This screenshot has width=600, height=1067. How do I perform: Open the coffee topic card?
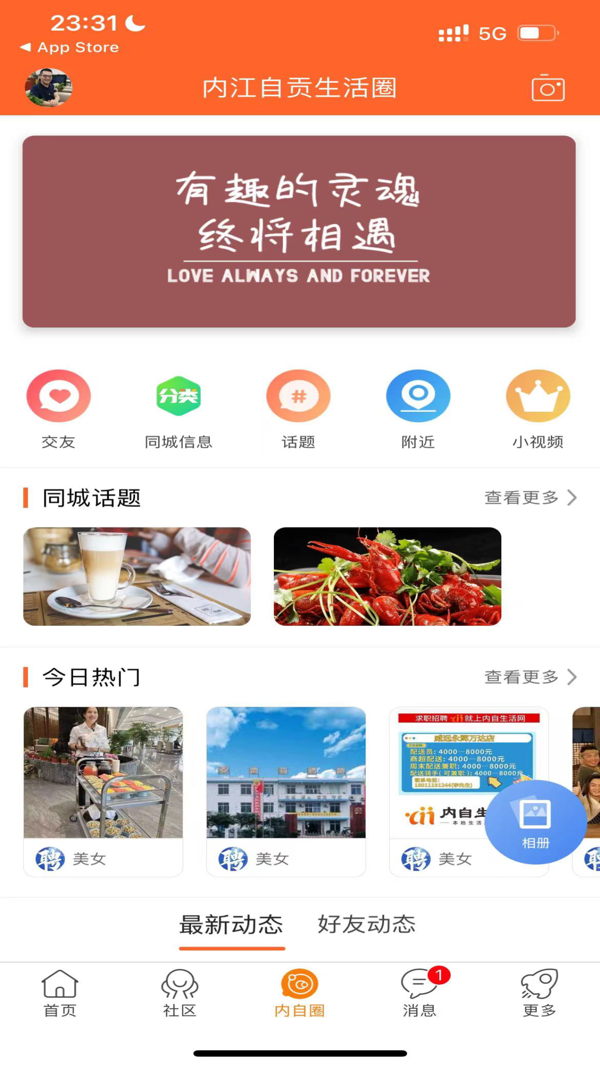tap(137, 576)
